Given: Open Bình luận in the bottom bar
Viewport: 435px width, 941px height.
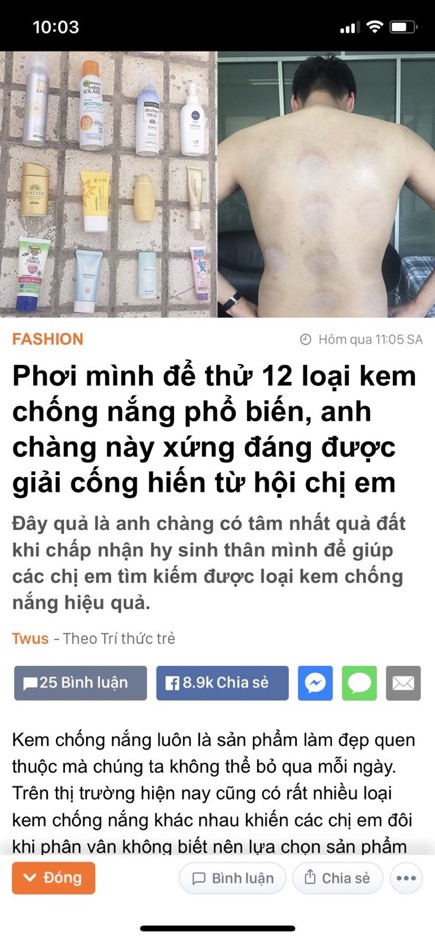Looking at the screenshot, I should (x=233, y=878).
